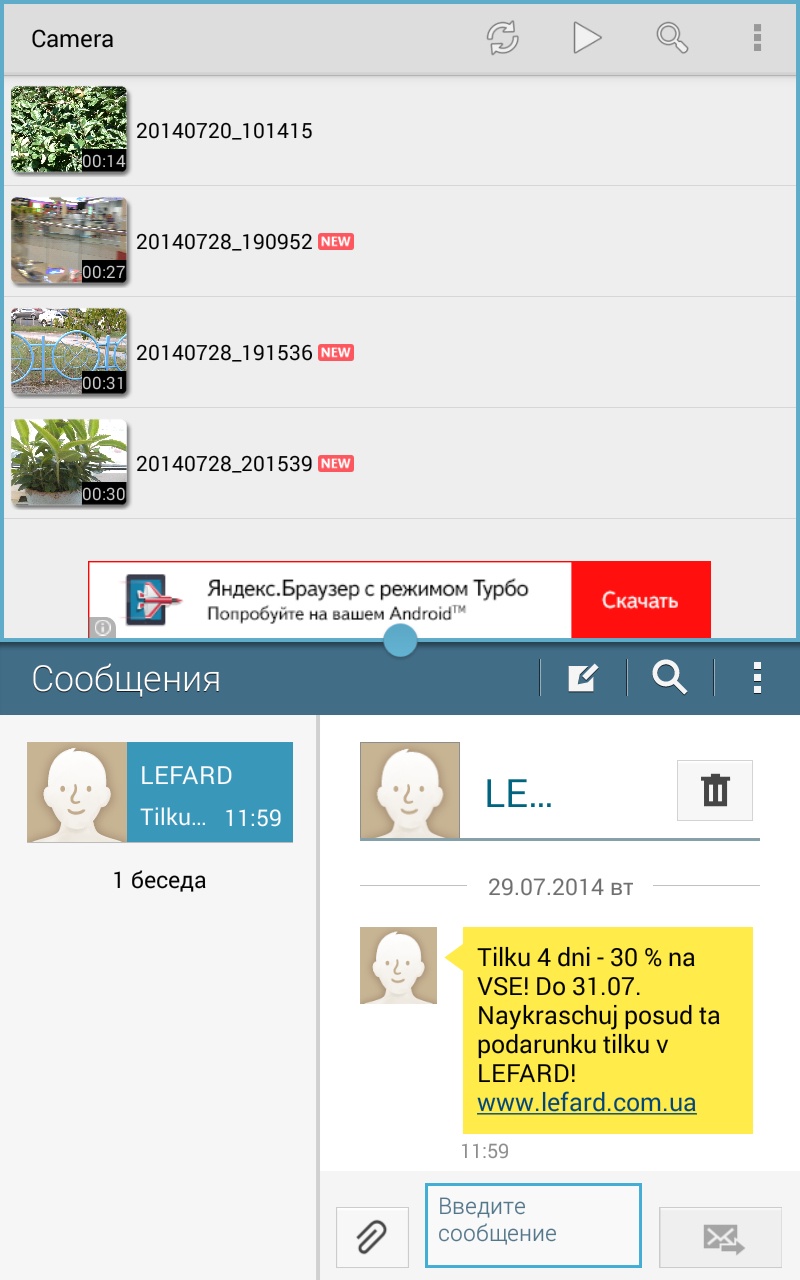Image resolution: width=800 pixels, height=1280 pixels.
Task: Compose a new message
Action: 582,678
